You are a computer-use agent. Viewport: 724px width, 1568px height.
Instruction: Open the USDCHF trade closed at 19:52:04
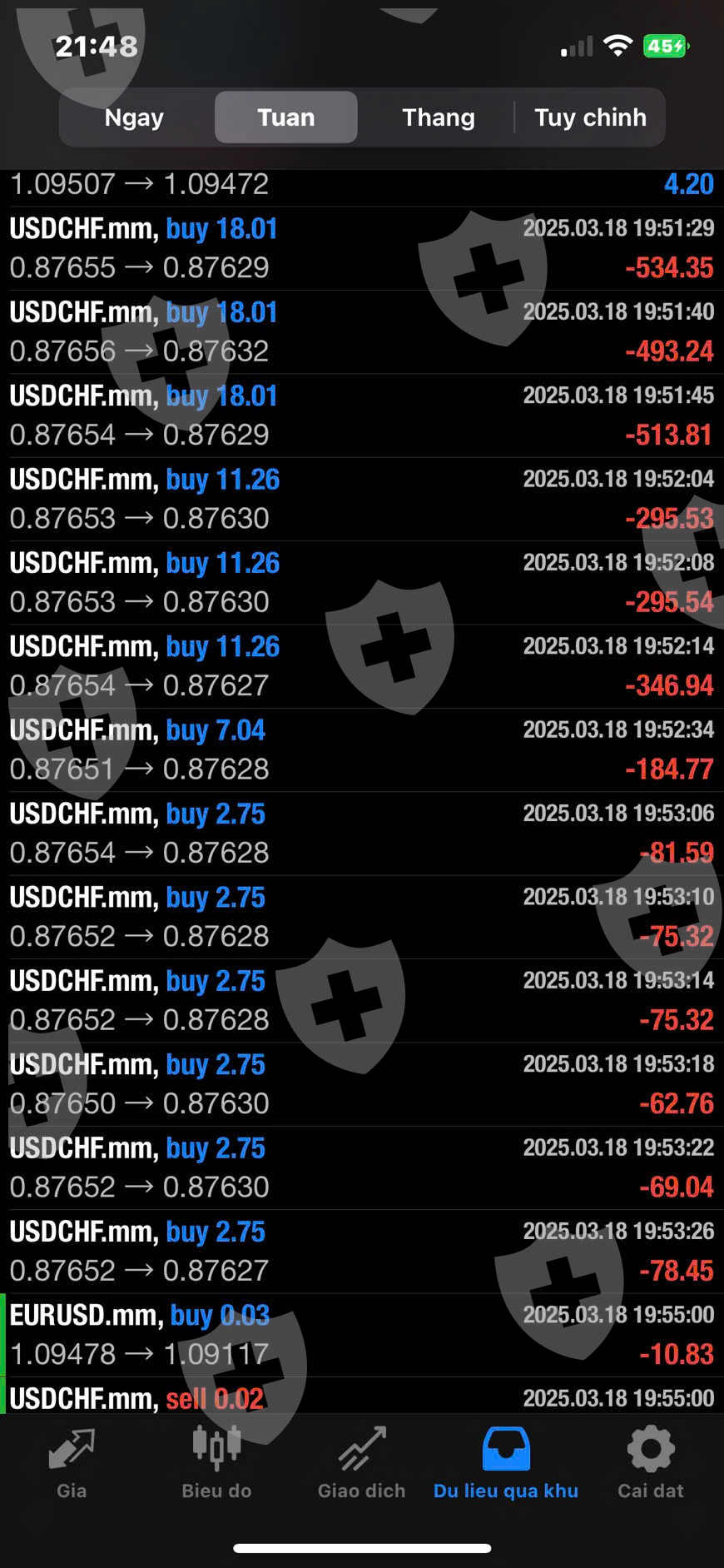[x=362, y=499]
